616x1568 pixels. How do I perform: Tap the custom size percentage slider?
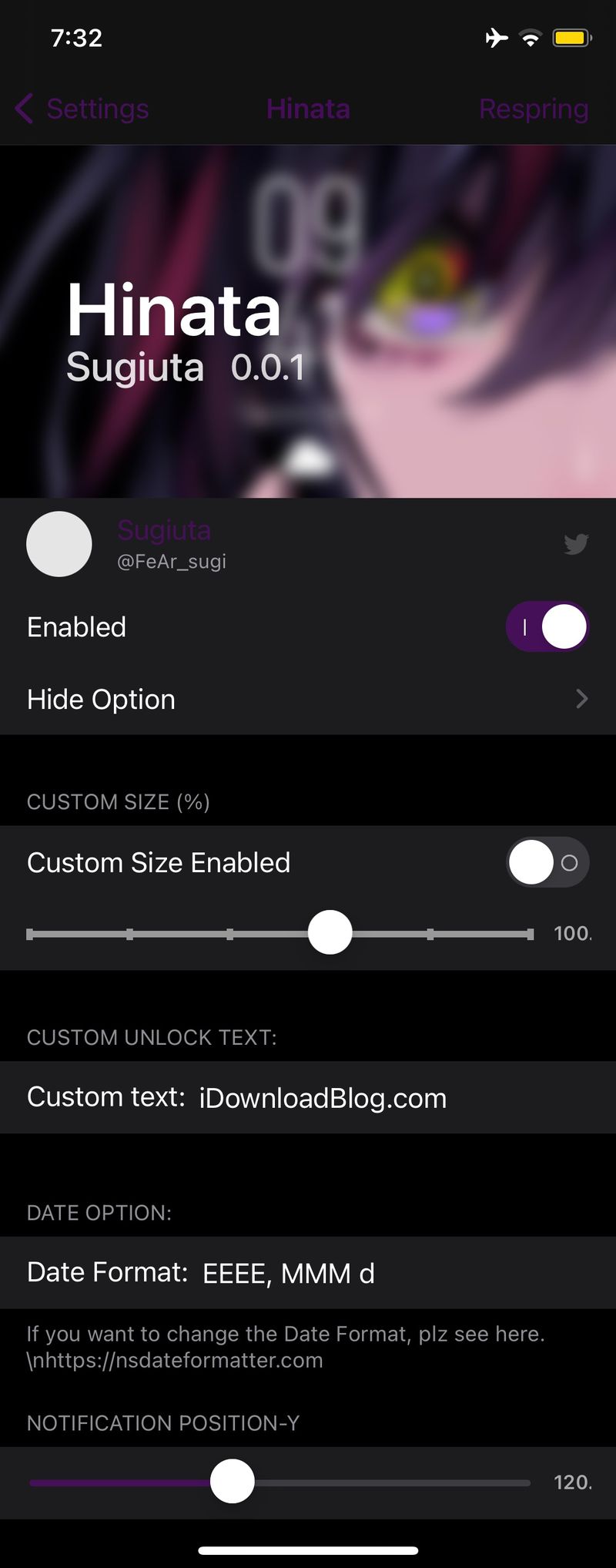pyautogui.click(x=330, y=933)
